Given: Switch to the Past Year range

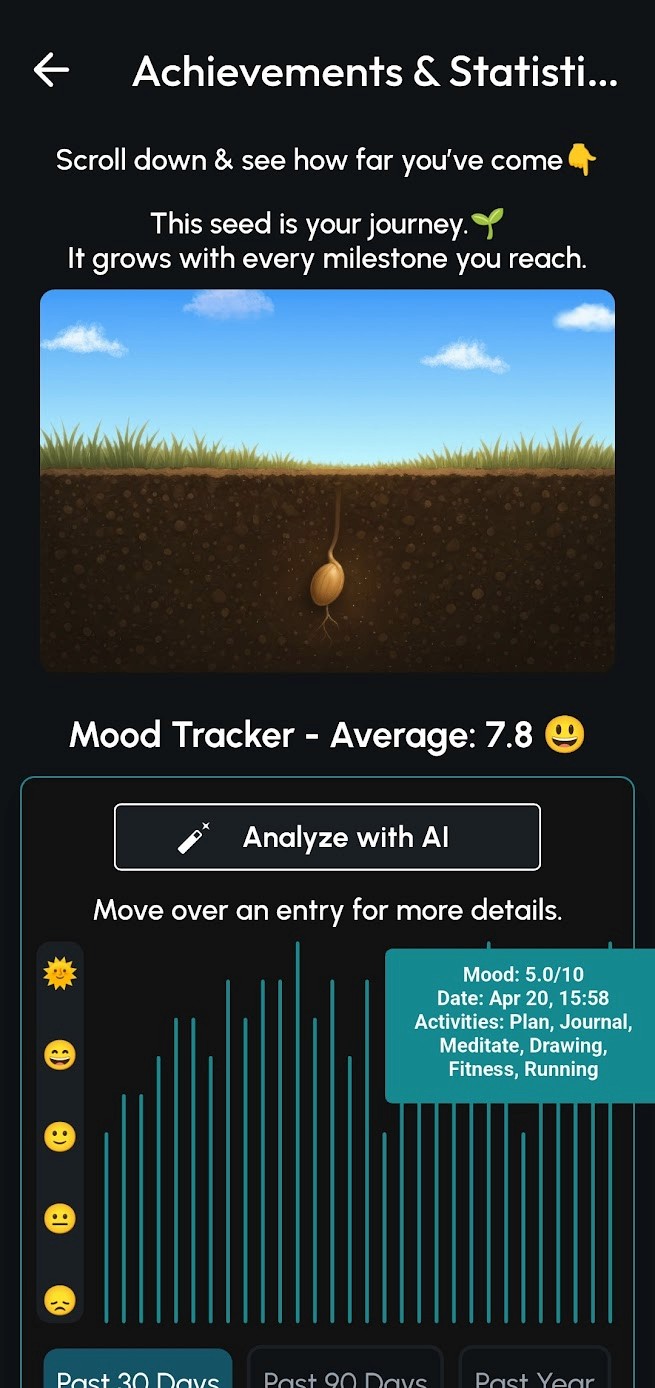Looking at the screenshot, I should [x=534, y=1368].
